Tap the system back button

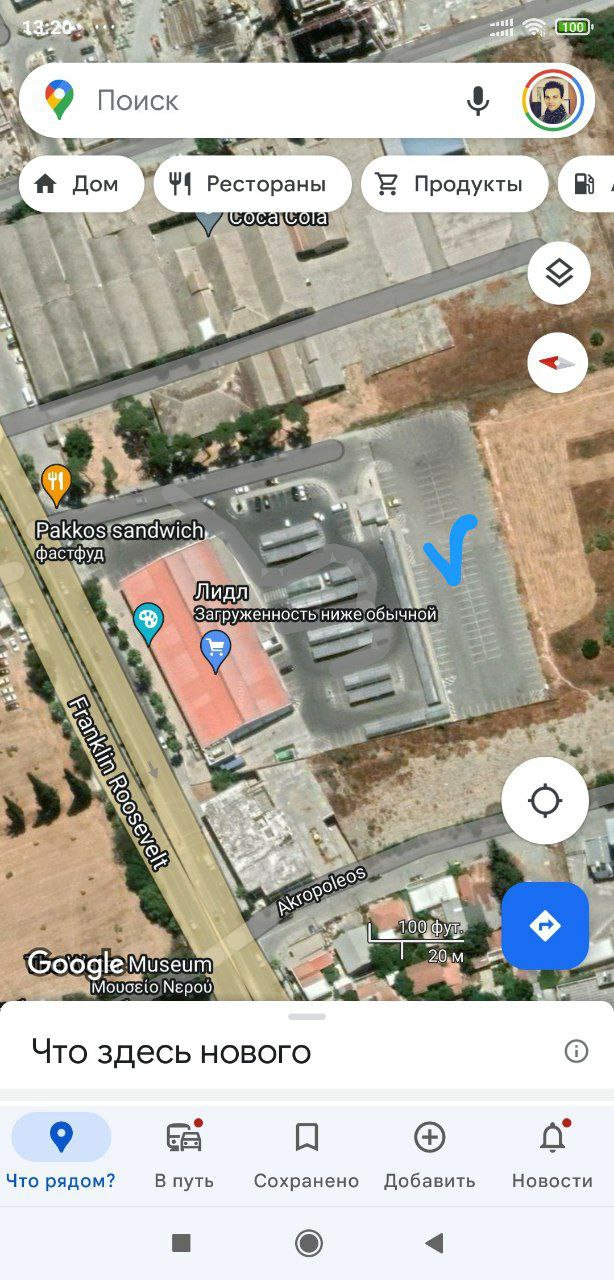coord(434,1243)
